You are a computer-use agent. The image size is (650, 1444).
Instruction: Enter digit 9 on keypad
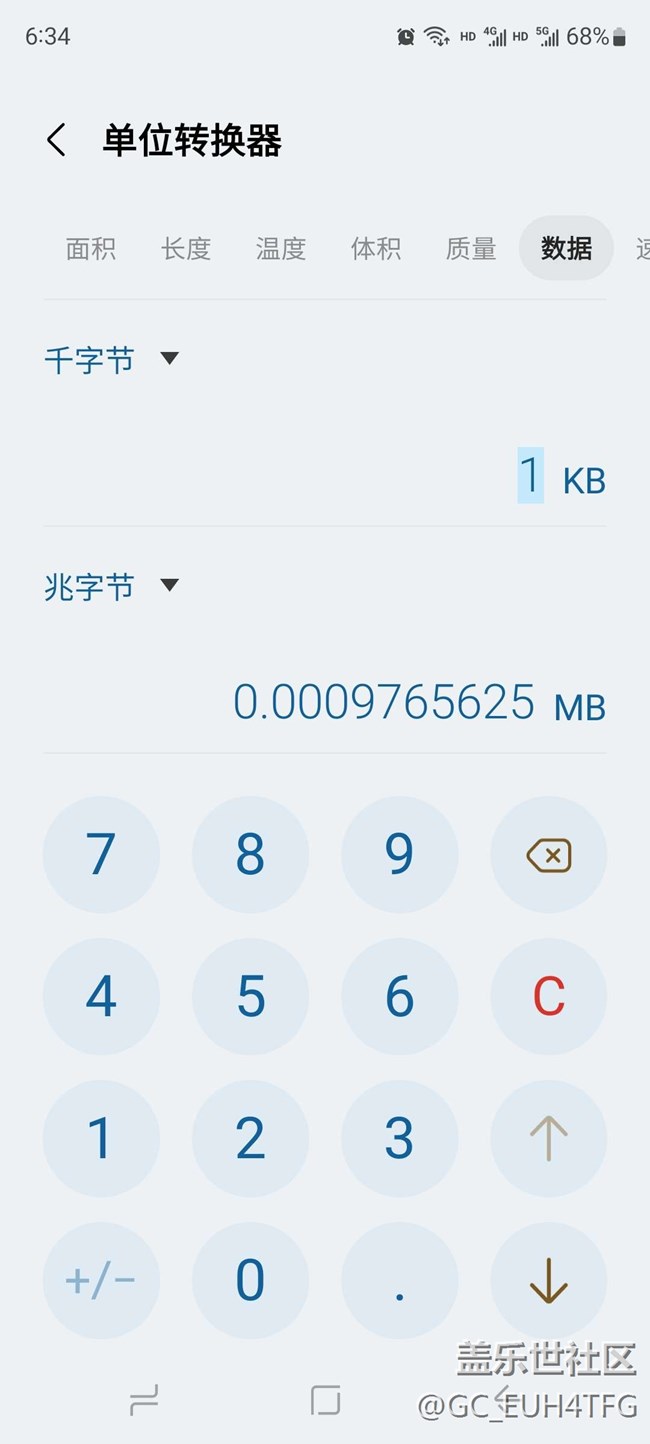tap(399, 855)
